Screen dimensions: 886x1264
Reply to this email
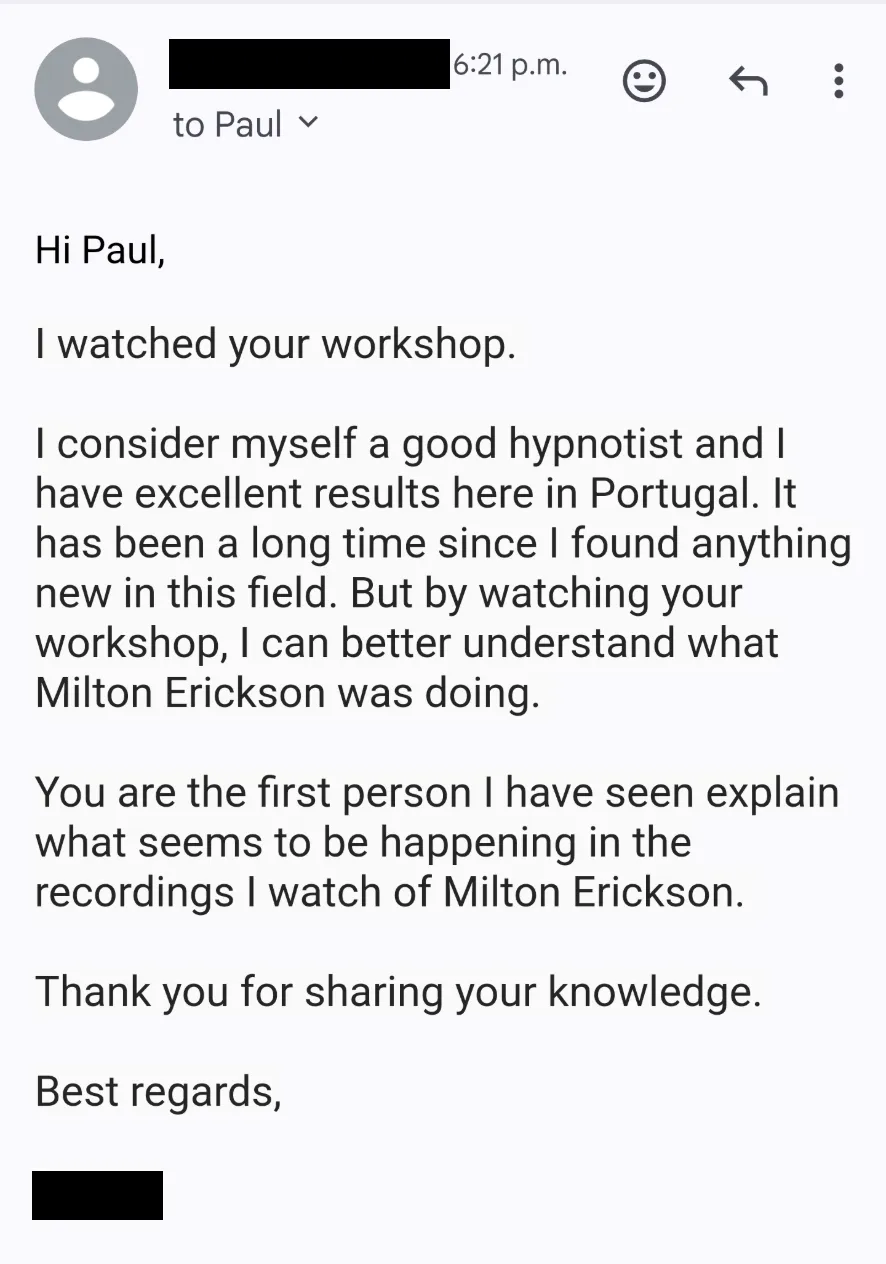coord(748,81)
